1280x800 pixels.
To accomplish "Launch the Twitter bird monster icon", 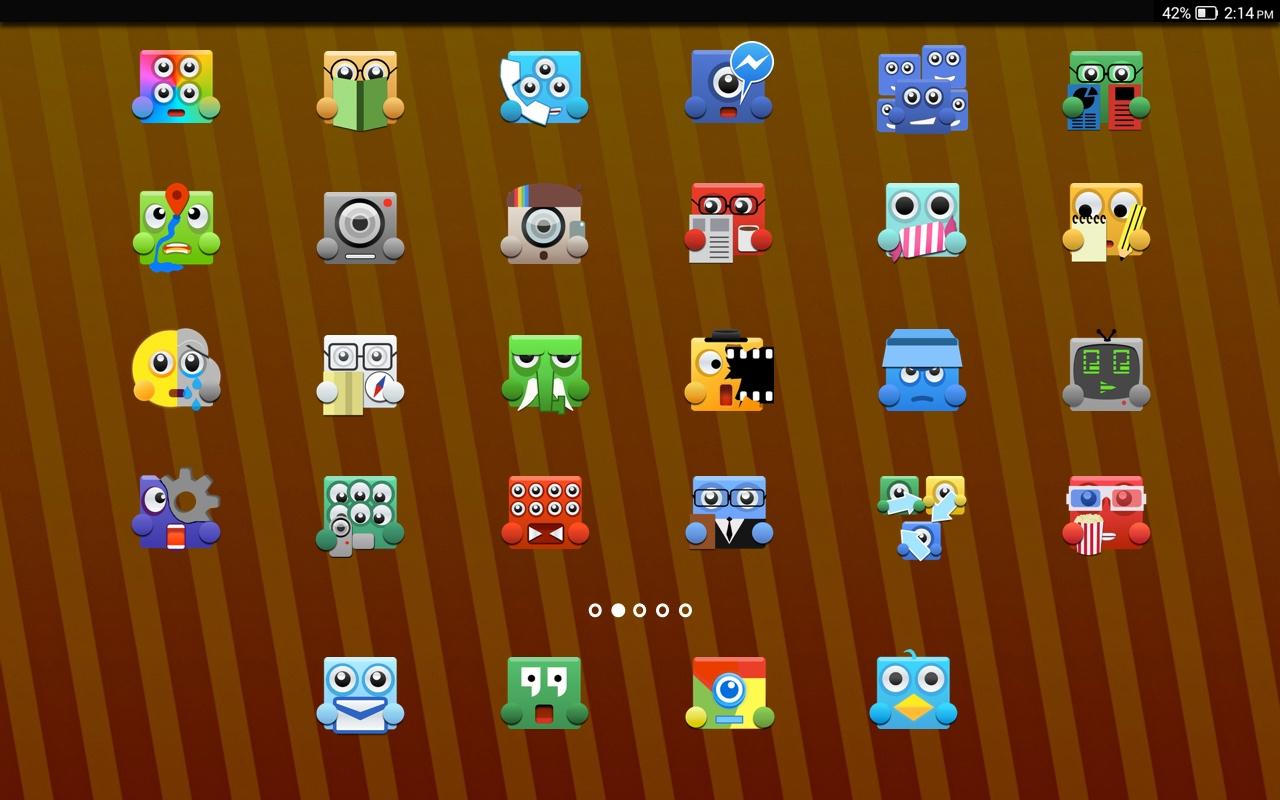I will 913,692.
